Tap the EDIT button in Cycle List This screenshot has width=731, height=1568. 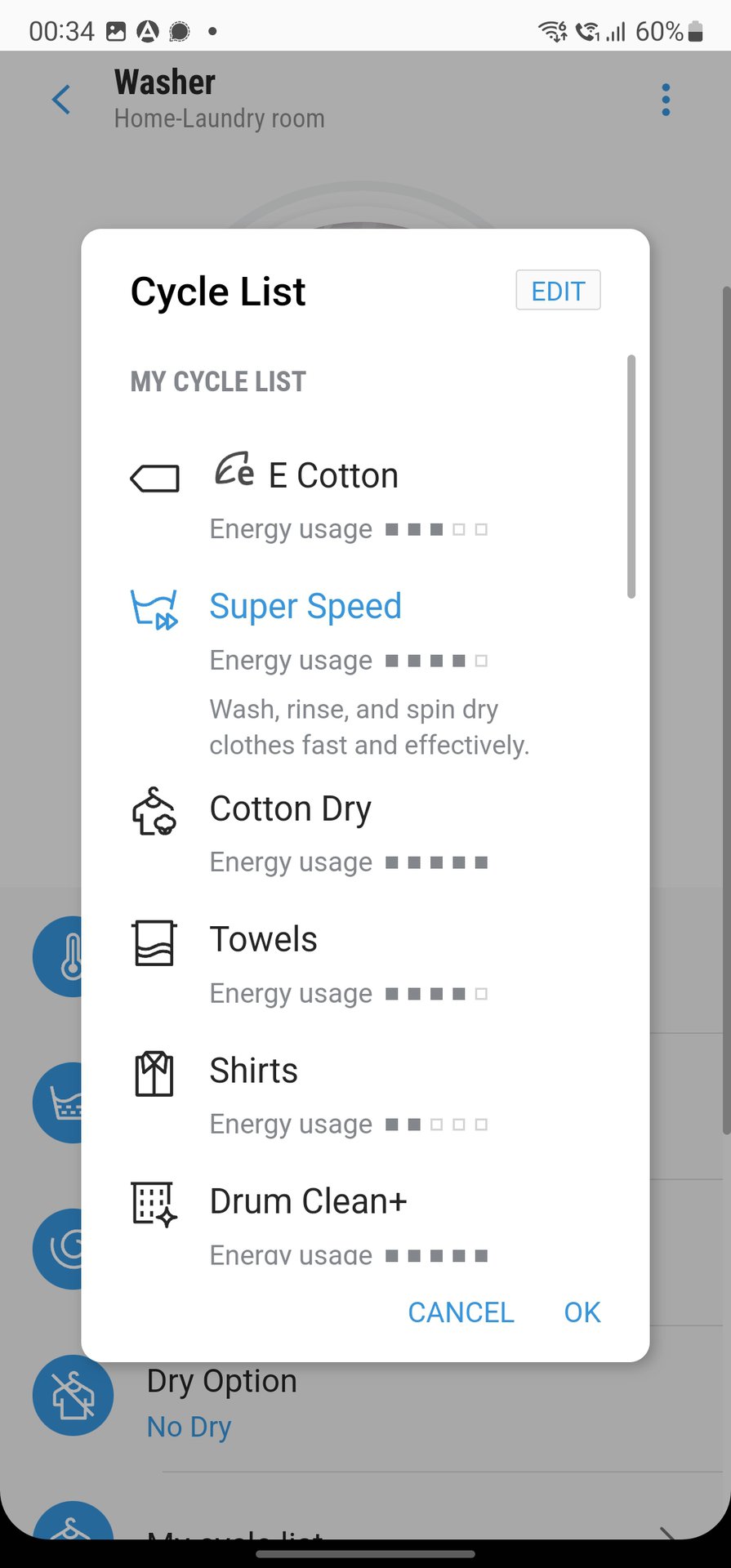[558, 291]
